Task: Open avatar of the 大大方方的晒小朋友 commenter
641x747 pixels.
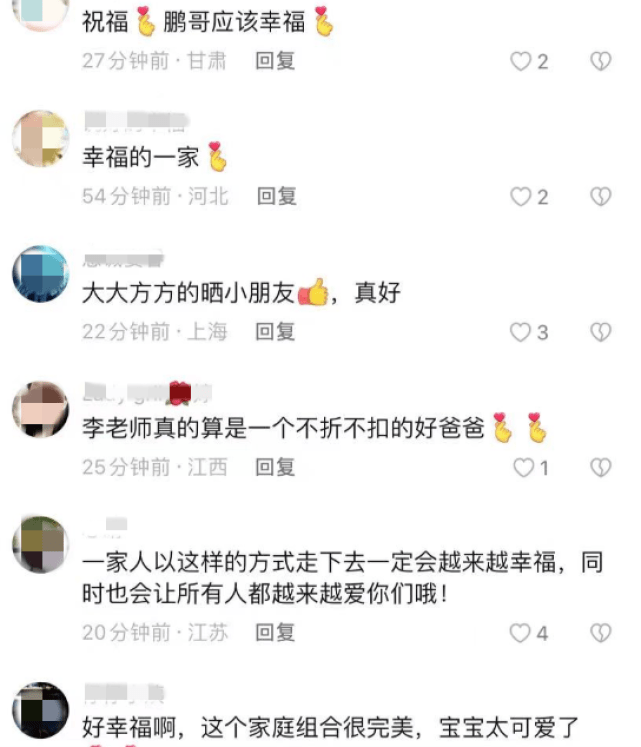Action: [x=40, y=273]
